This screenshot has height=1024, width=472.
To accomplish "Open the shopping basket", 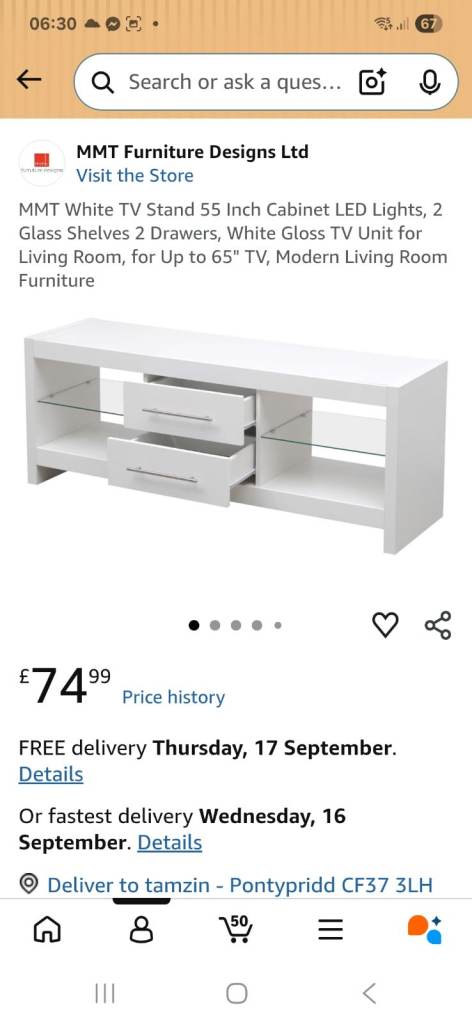I will [236, 928].
